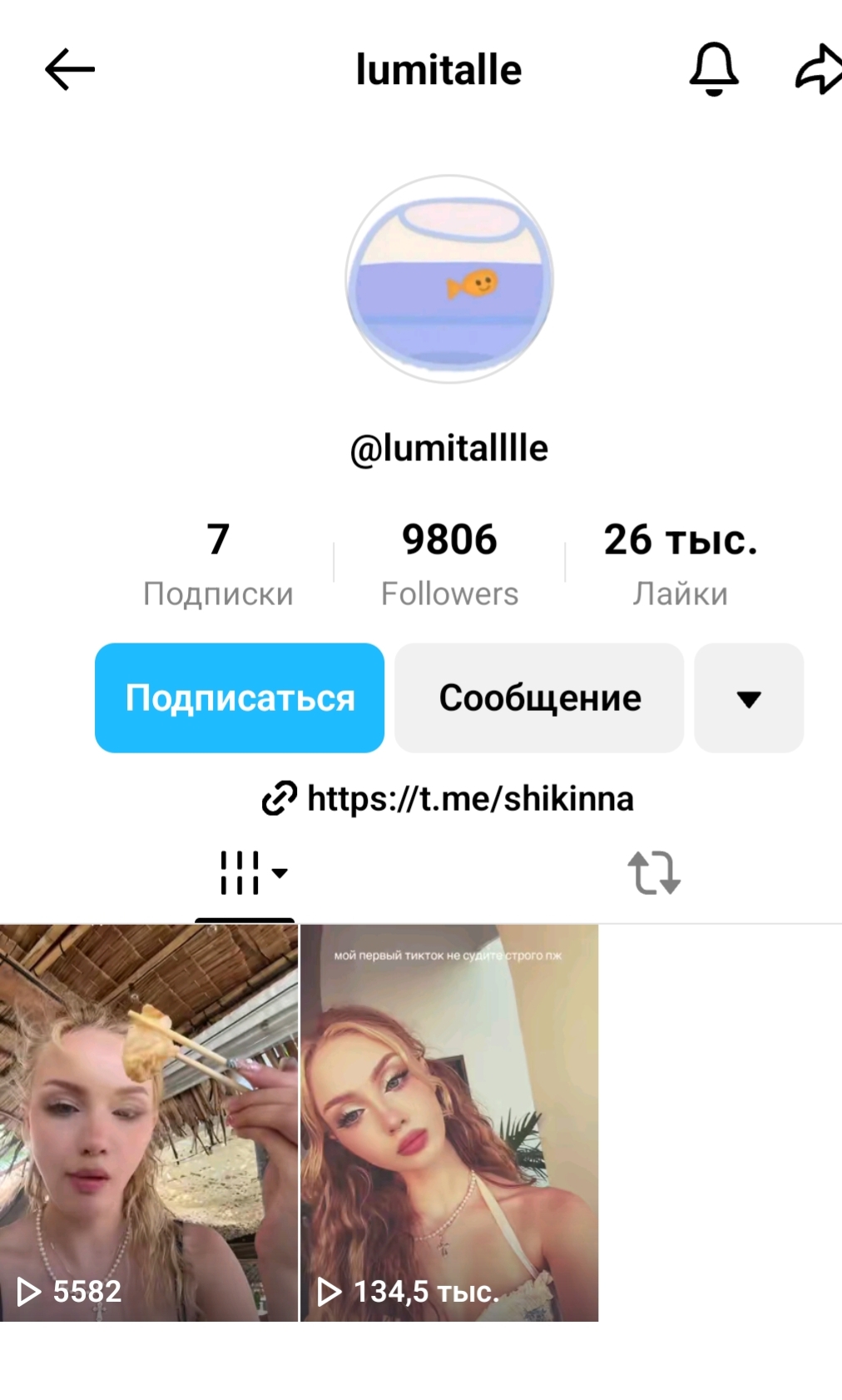Tap the Сообщение button
Screen dimensions: 842x1400
pos(539,698)
